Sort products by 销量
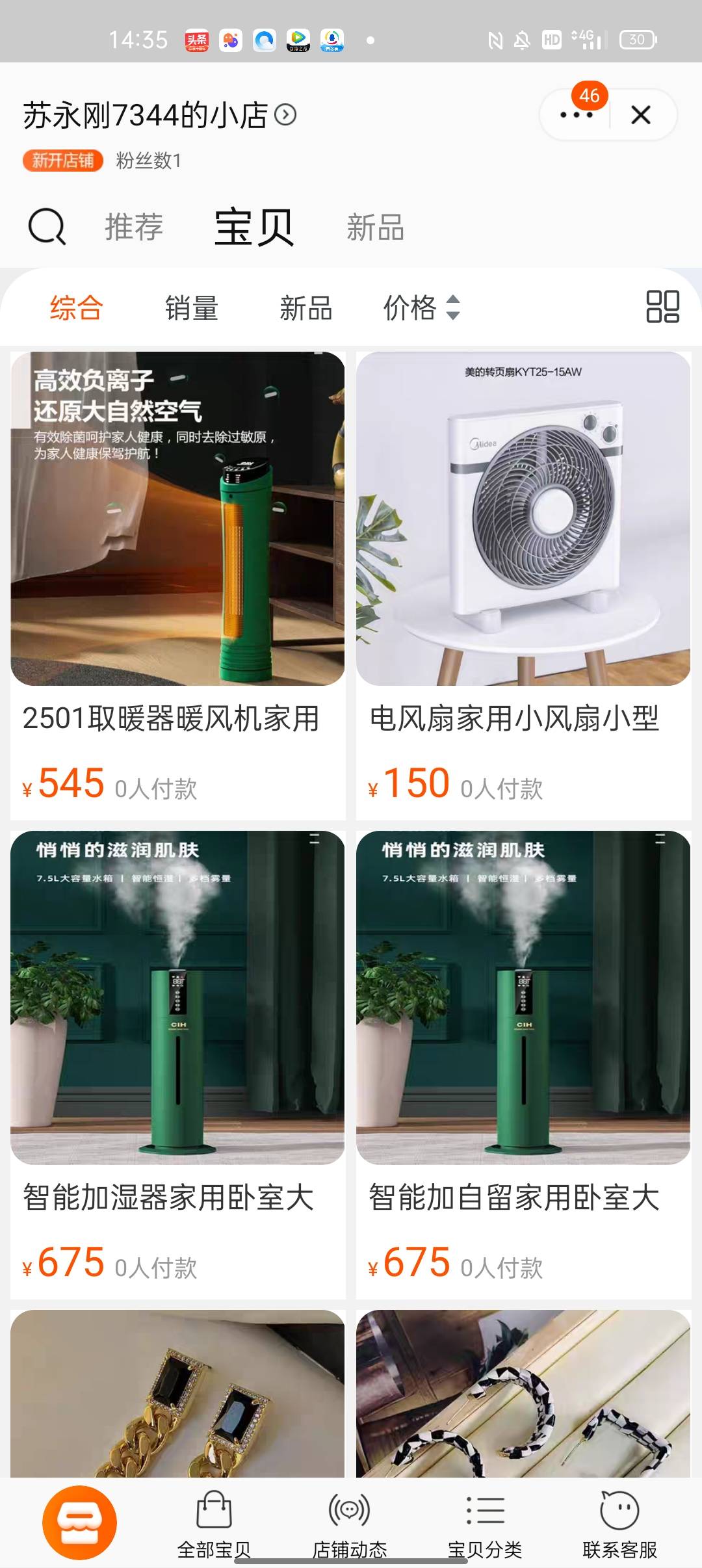This screenshot has width=702, height=1568. pos(191,307)
